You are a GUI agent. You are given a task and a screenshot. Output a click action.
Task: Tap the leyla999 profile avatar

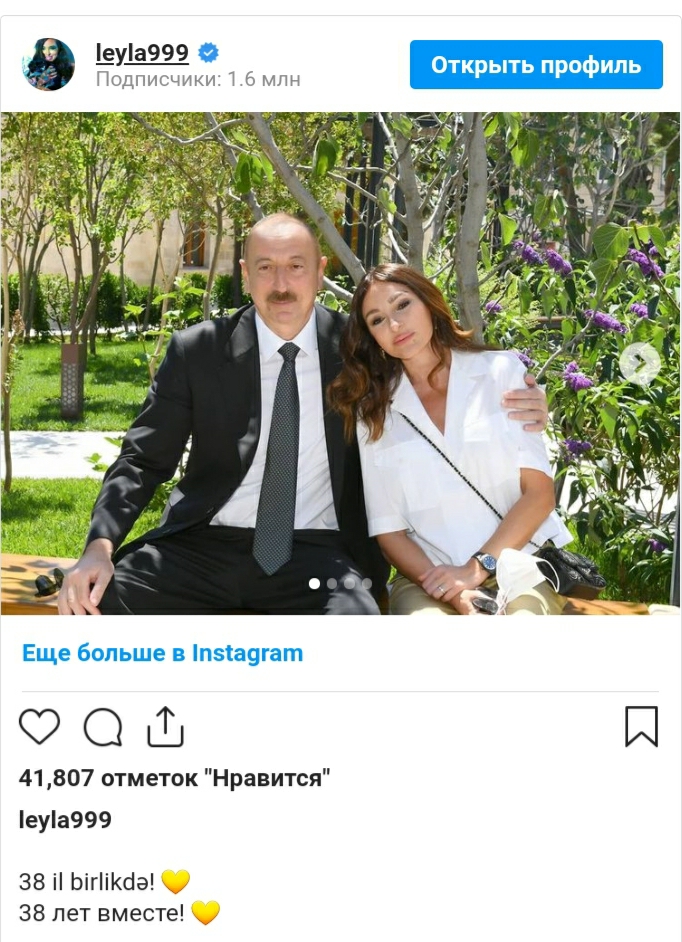(x=48, y=65)
